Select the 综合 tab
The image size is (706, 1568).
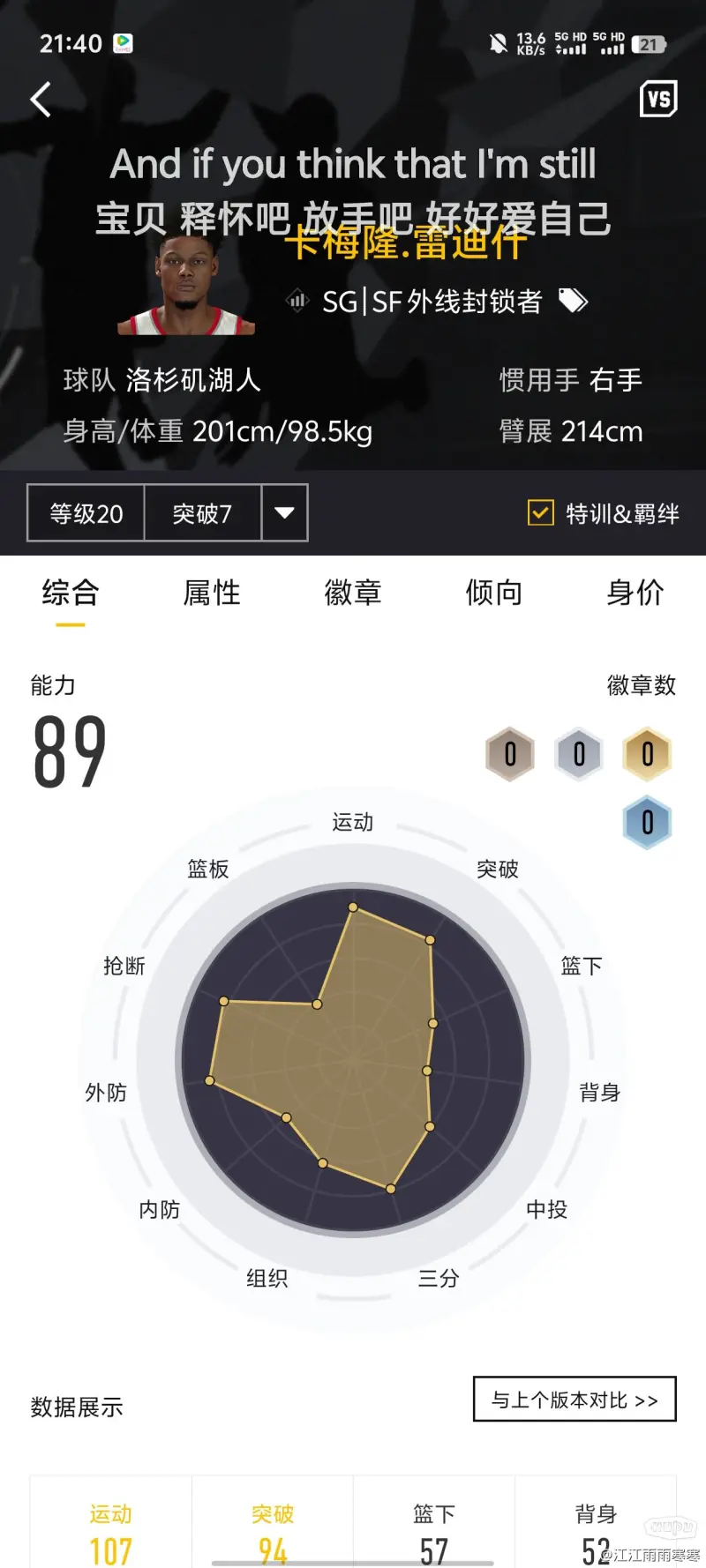[x=71, y=593]
